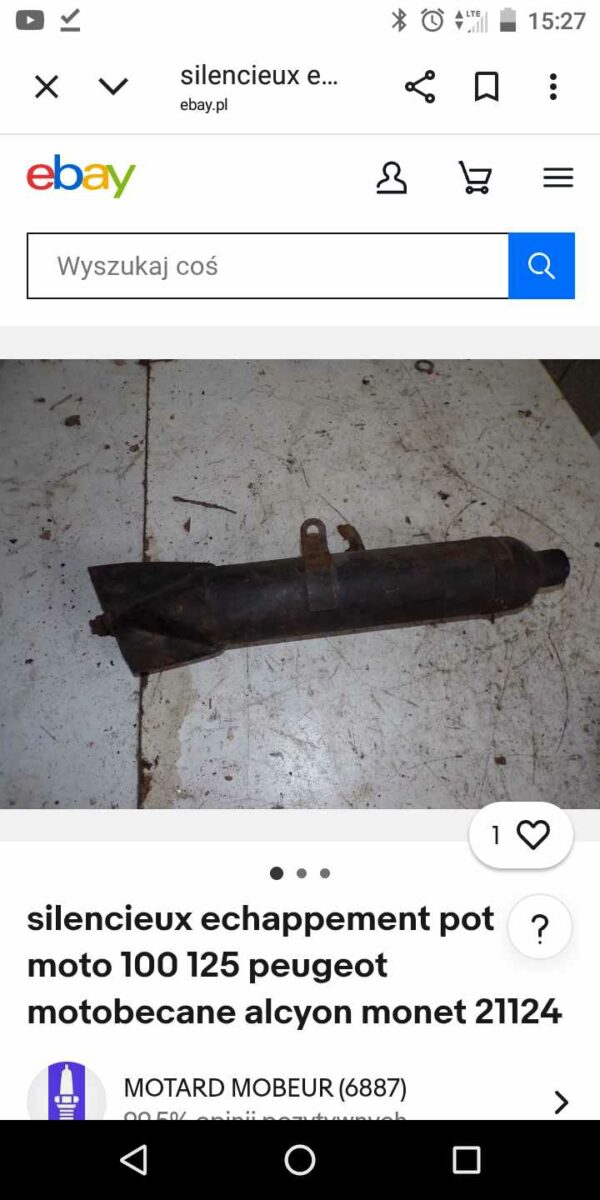Open the silencer product photo
The height and width of the screenshot is (1200, 600).
[x=300, y=583]
